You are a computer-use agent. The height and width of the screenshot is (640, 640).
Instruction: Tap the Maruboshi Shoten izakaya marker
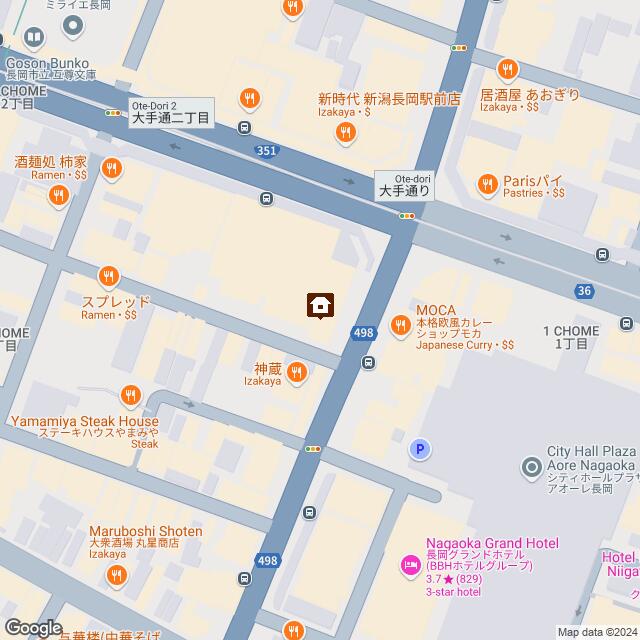point(117,574)
